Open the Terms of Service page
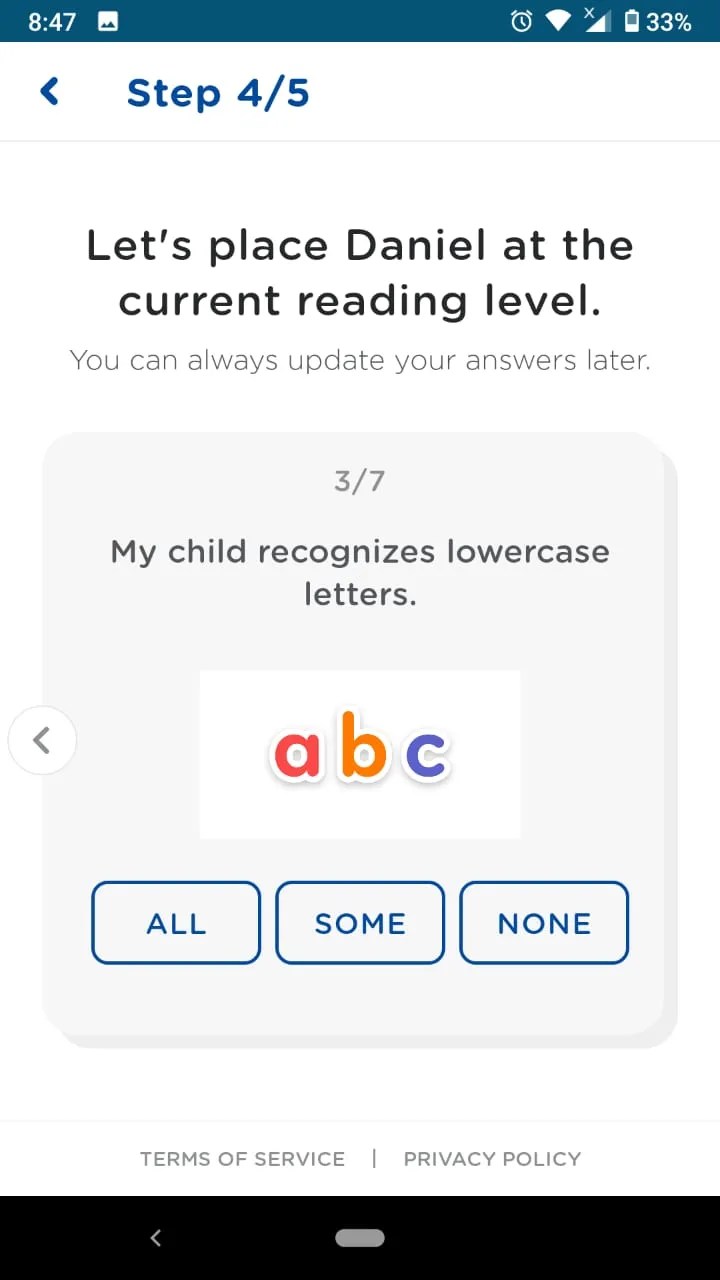 click(x=242, y=1158)
